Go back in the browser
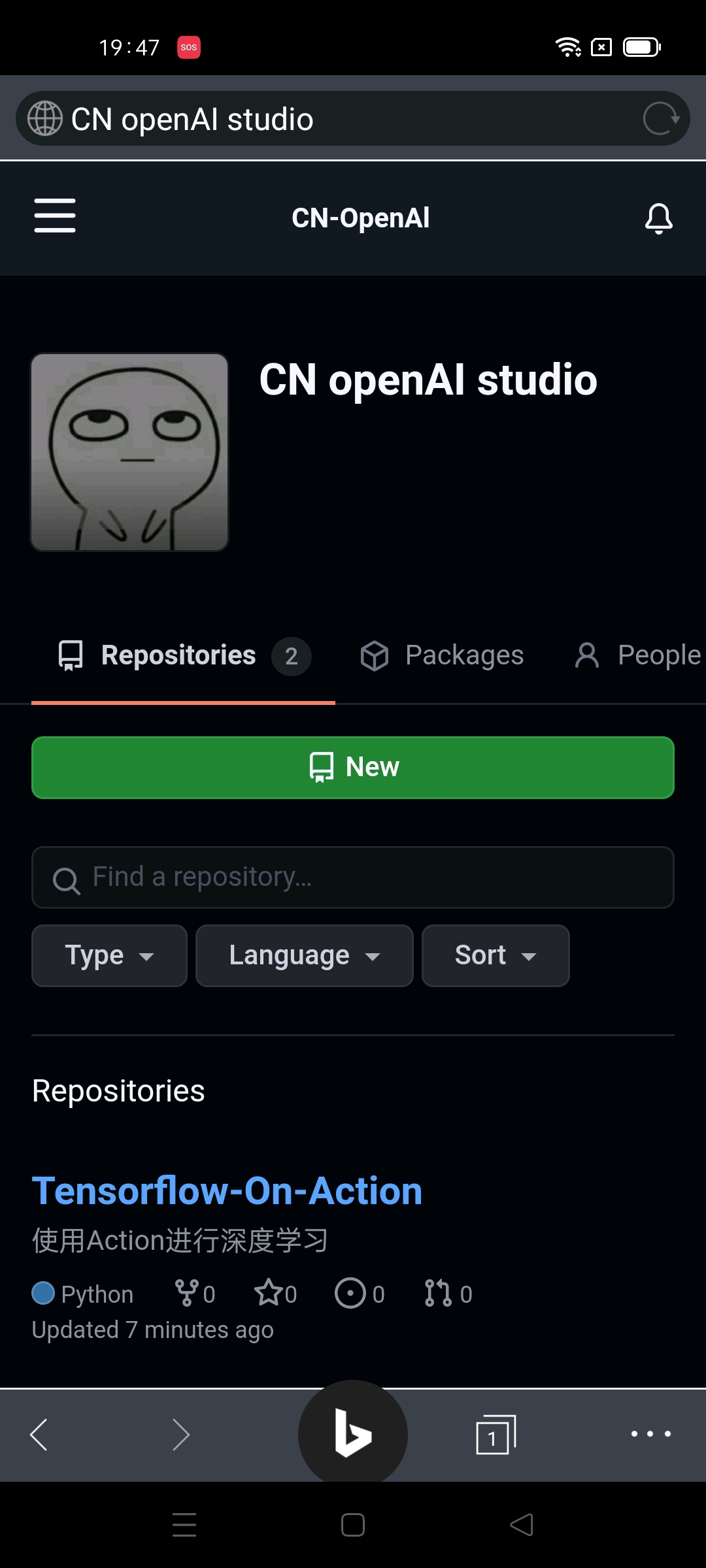The width and height of the screenshot is (706, 1568). (39, 1435)
